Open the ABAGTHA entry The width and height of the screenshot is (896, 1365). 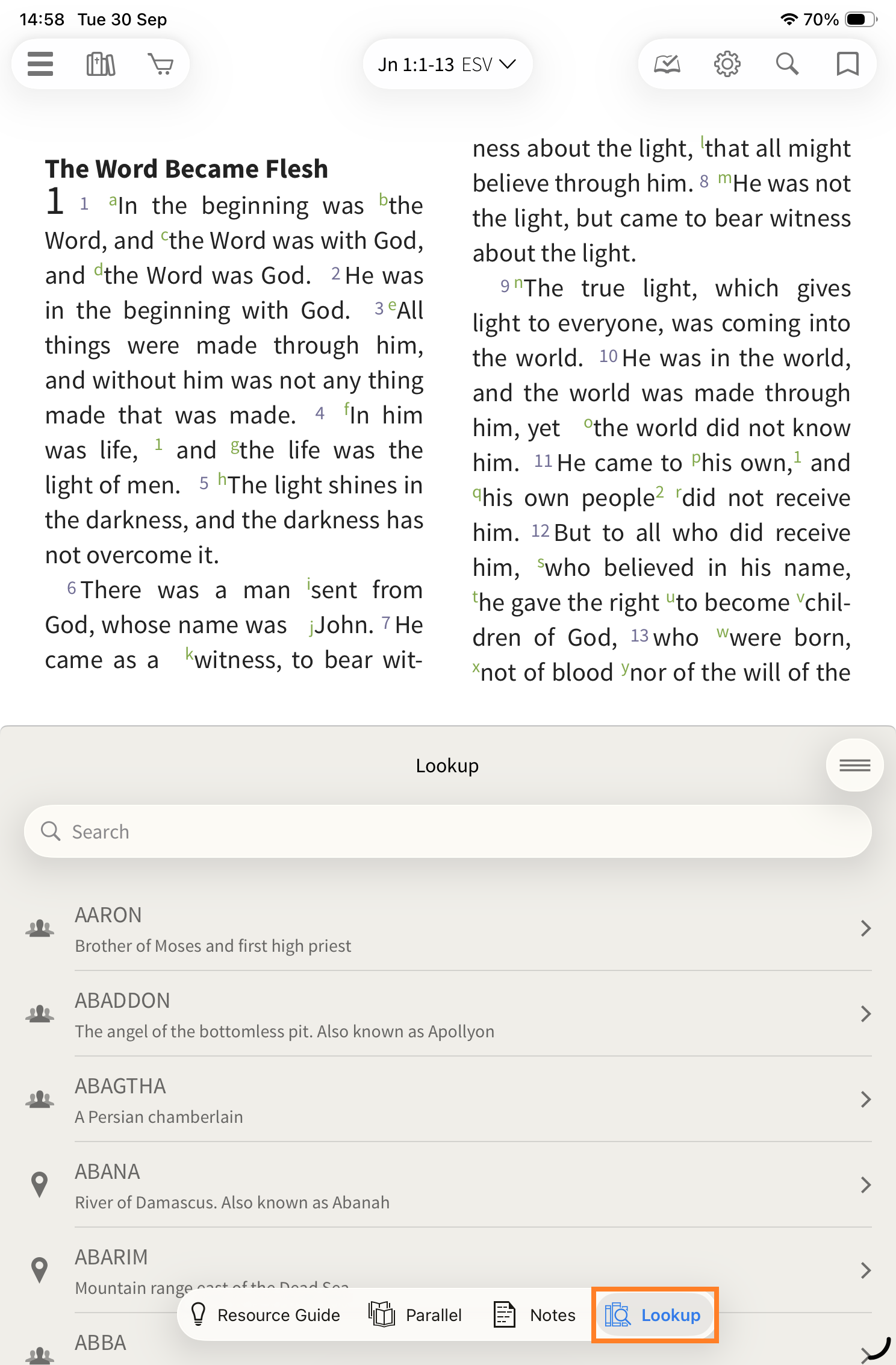(x=447, y=1099)
